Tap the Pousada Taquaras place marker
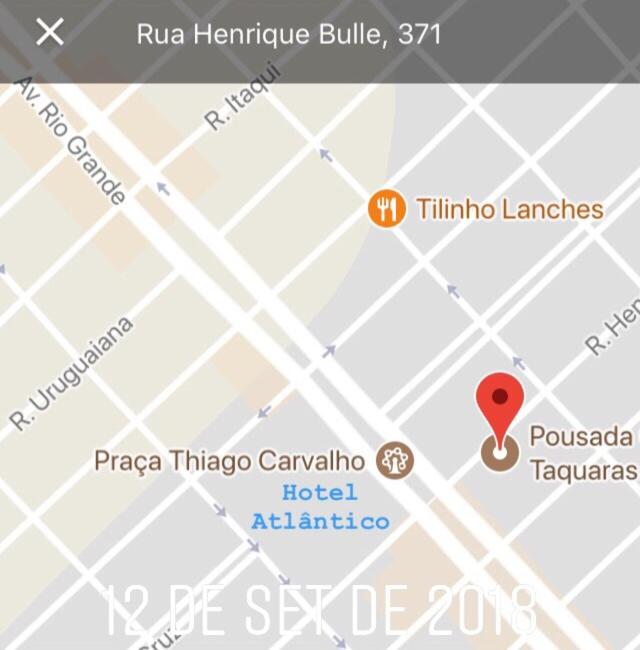The height and width of the screenshot is (650, 640). (x=499, y=453)
